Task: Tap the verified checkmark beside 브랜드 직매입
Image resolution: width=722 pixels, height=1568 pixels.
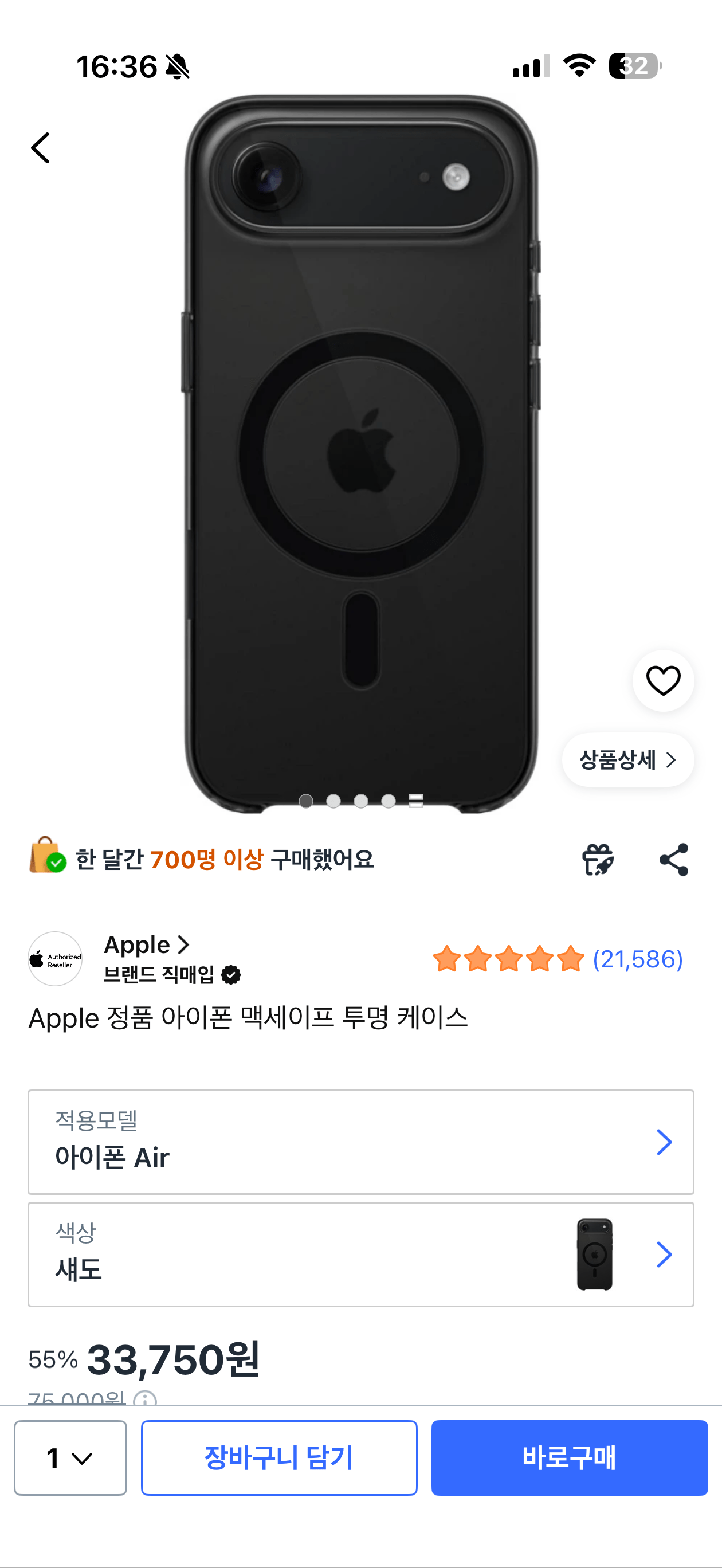Action: pyautogui.click(x=230, y=974)
